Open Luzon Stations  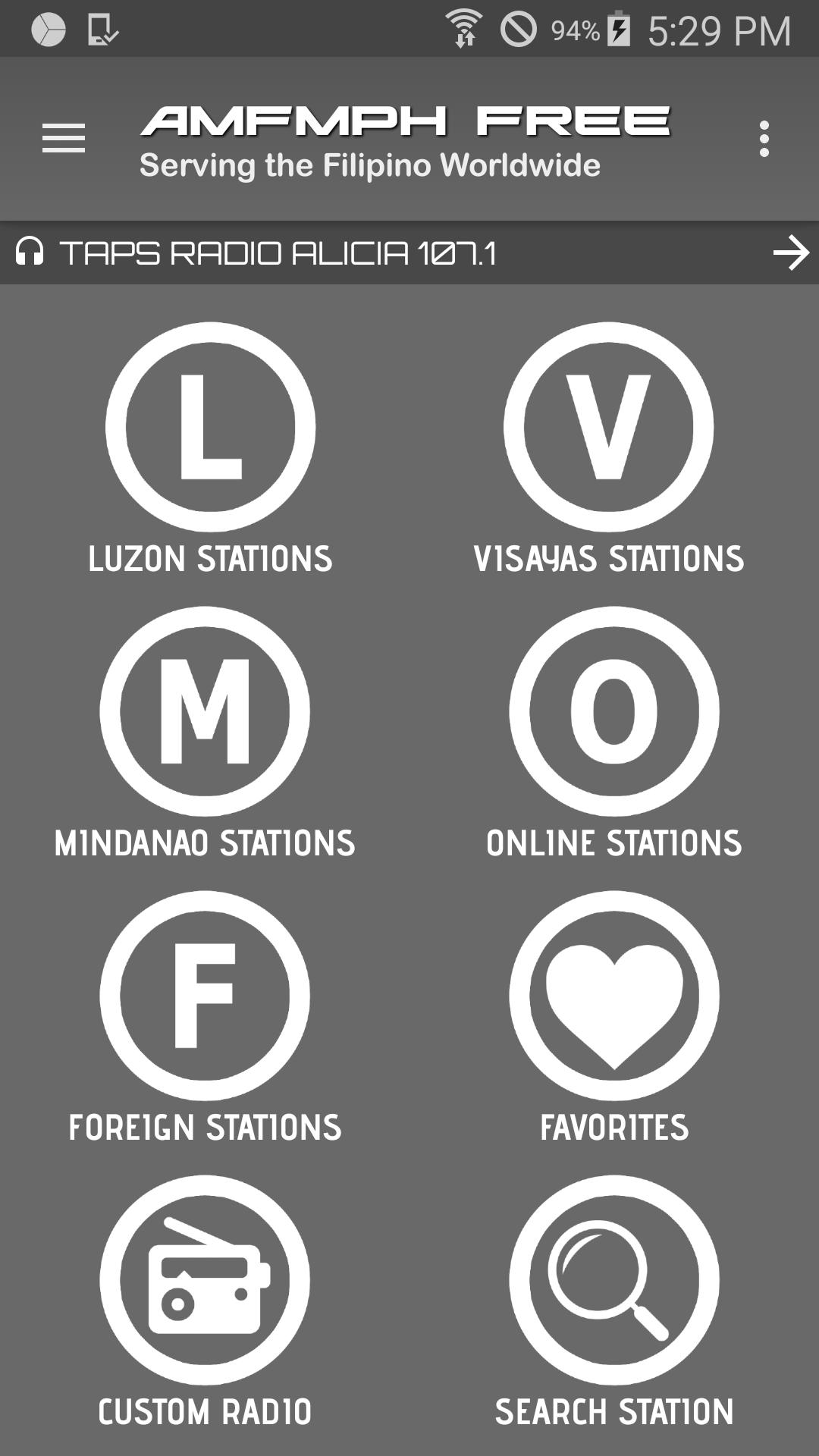click(210, 427)
